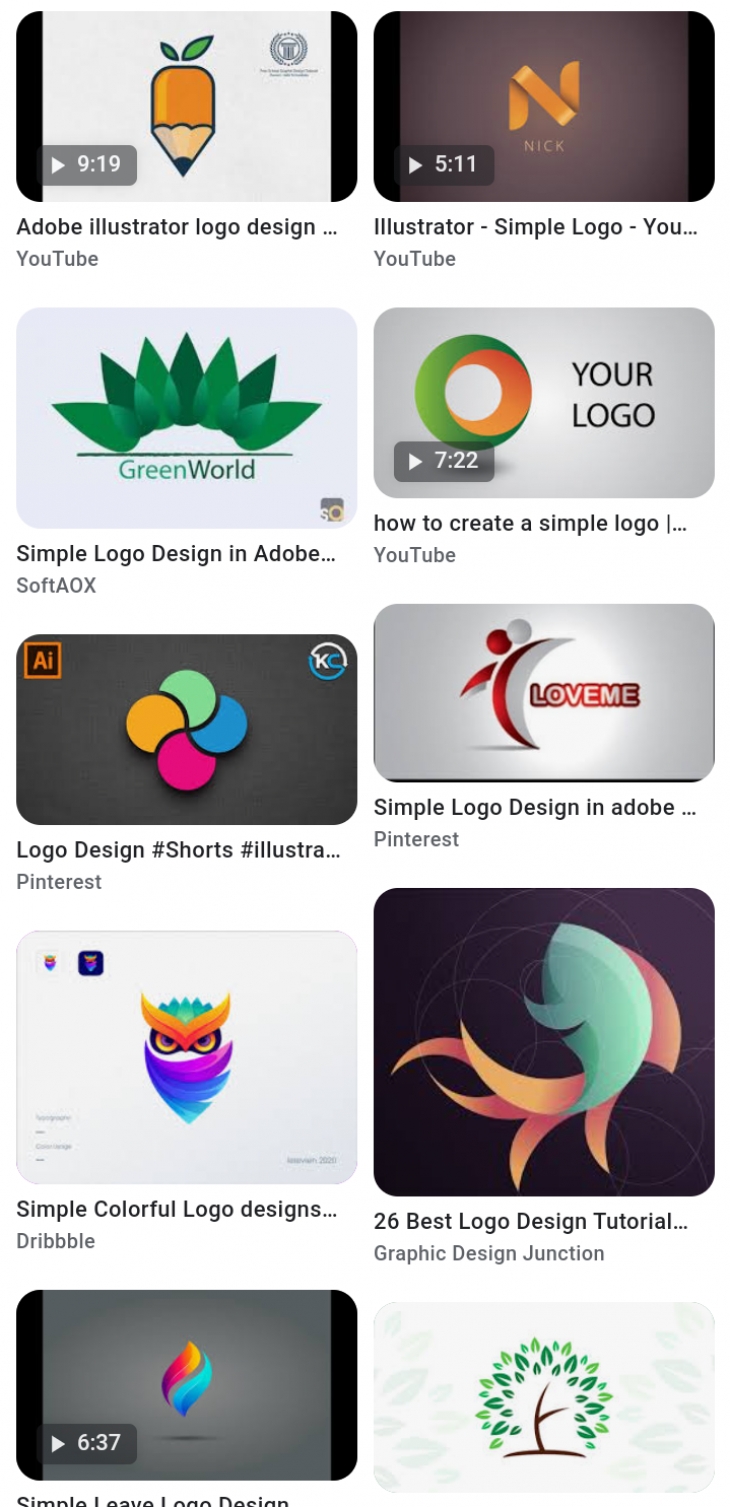Open the colorful circles Logo Design #Shorts result

pos(186,729)
